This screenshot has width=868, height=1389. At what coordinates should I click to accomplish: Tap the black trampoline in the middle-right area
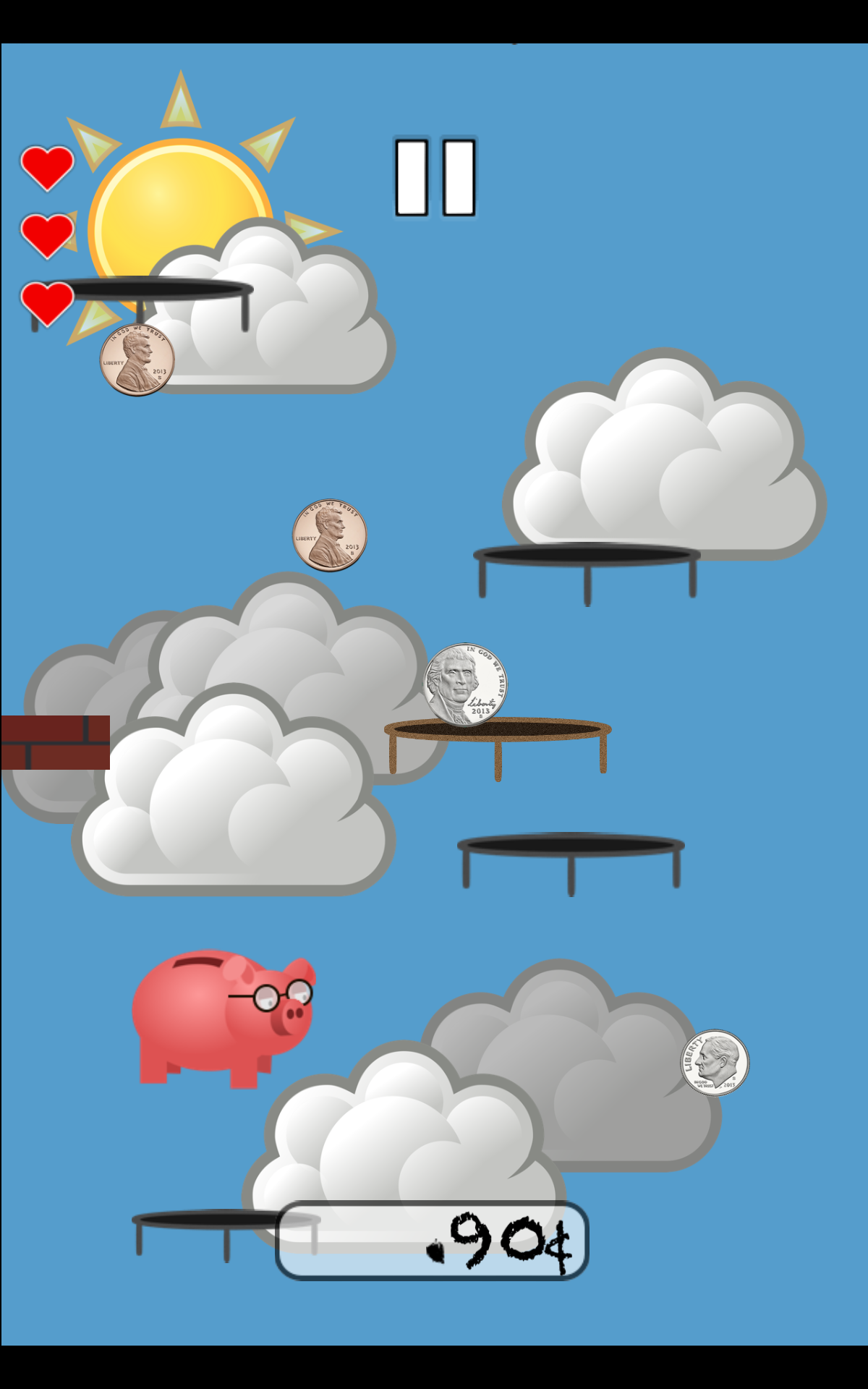(x=571, y=843)
